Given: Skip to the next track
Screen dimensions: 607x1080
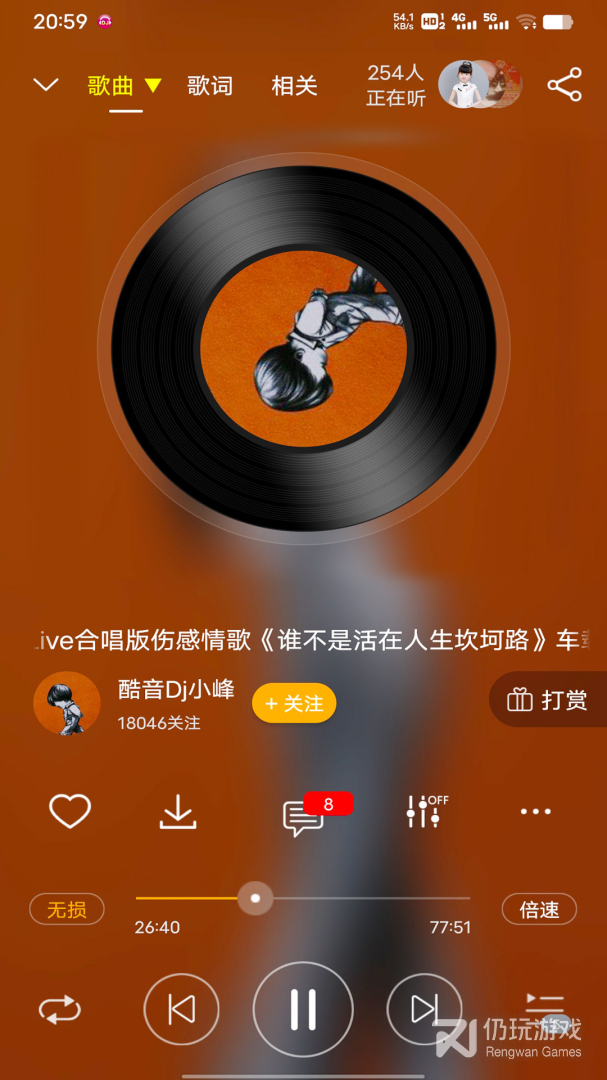Looking at the screenshot, I should [424, 1010].
